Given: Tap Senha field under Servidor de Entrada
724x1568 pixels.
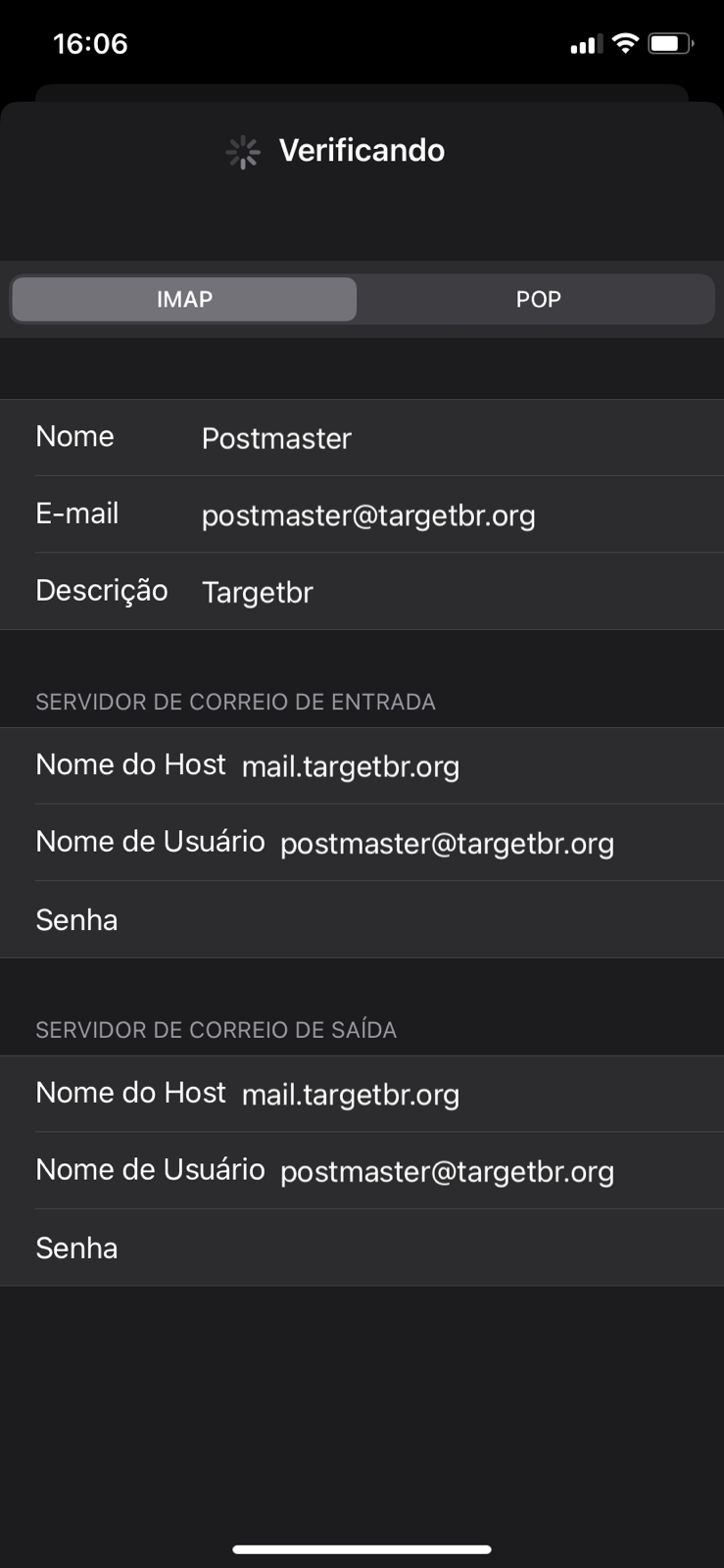Looking at the screenshot, I should 362,920.
